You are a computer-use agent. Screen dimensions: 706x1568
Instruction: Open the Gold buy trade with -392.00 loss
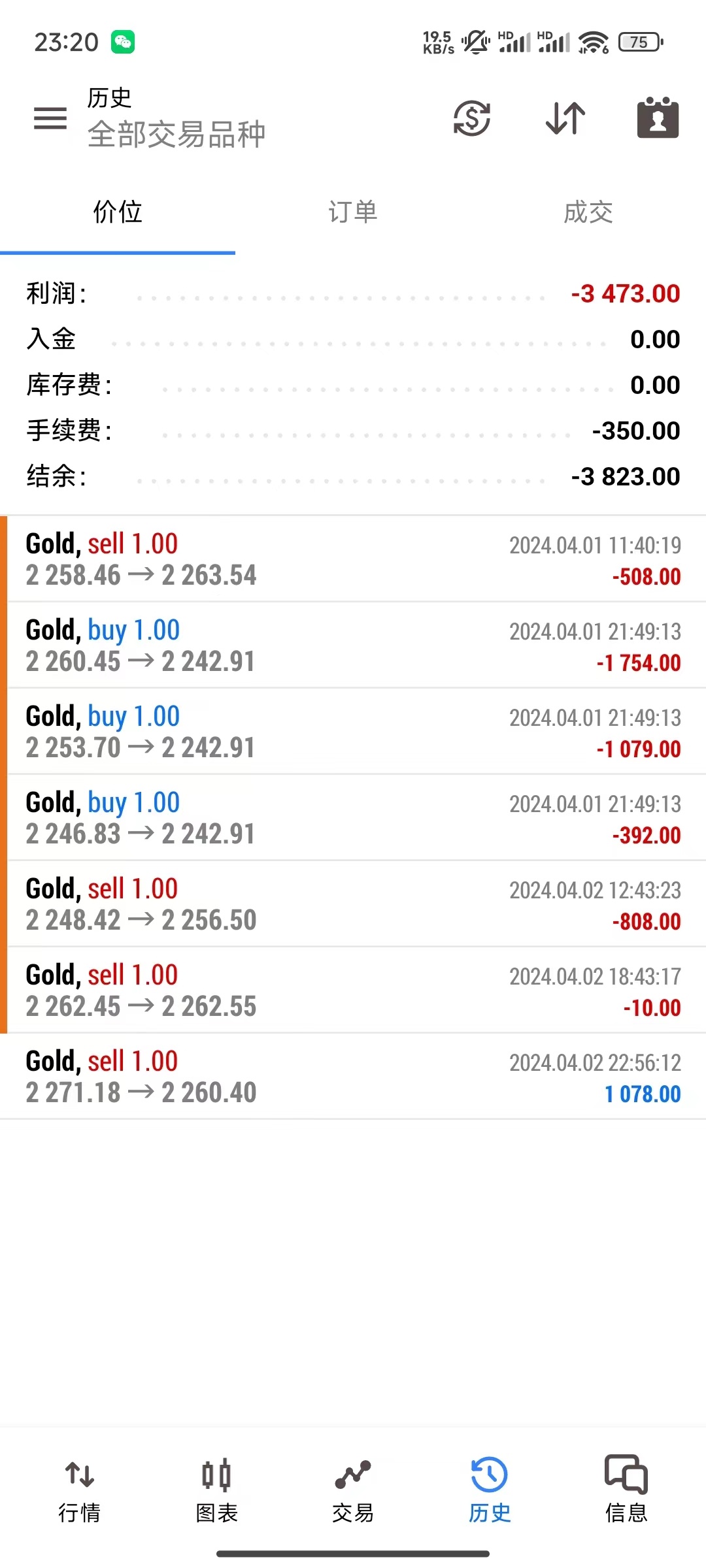pos(353,818)
